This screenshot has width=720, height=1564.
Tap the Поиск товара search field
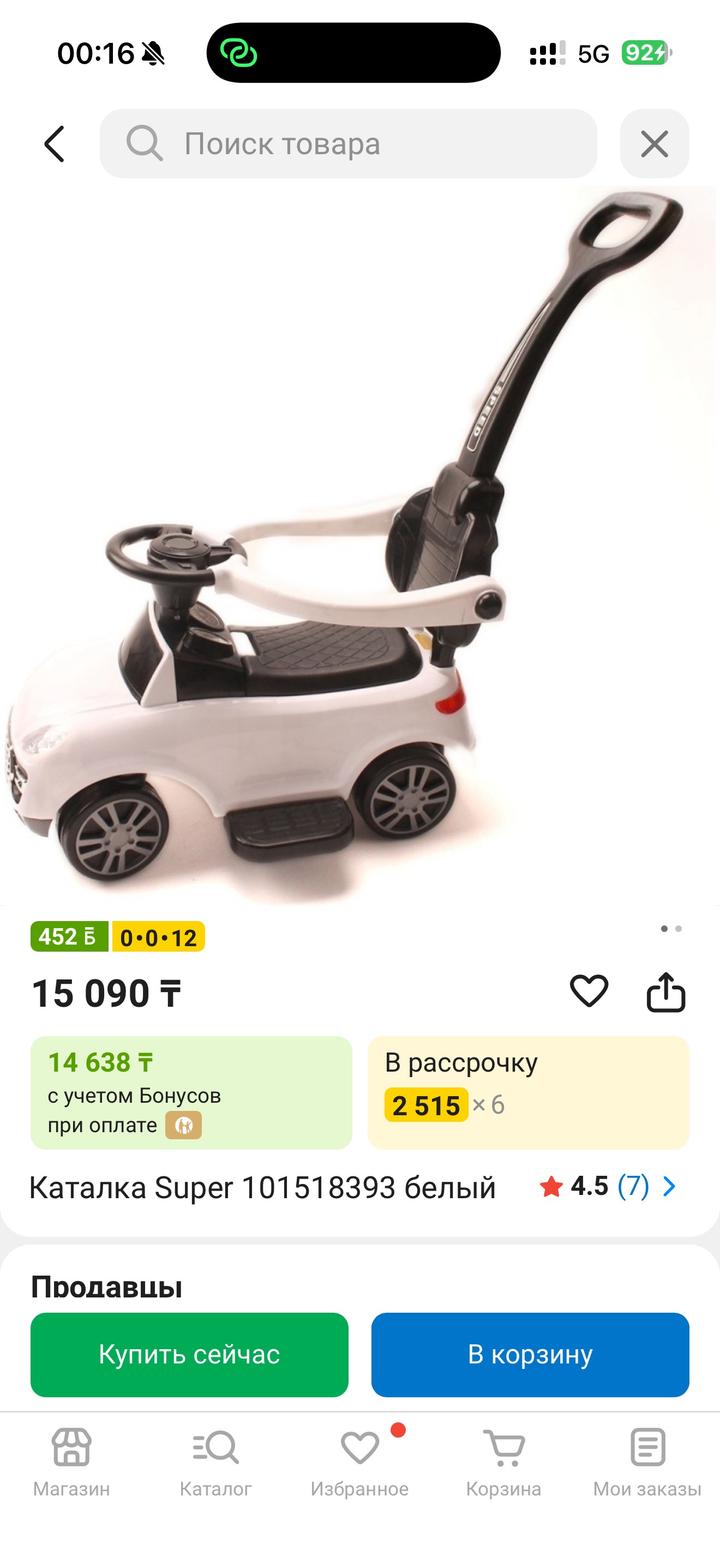click(348, 144)
